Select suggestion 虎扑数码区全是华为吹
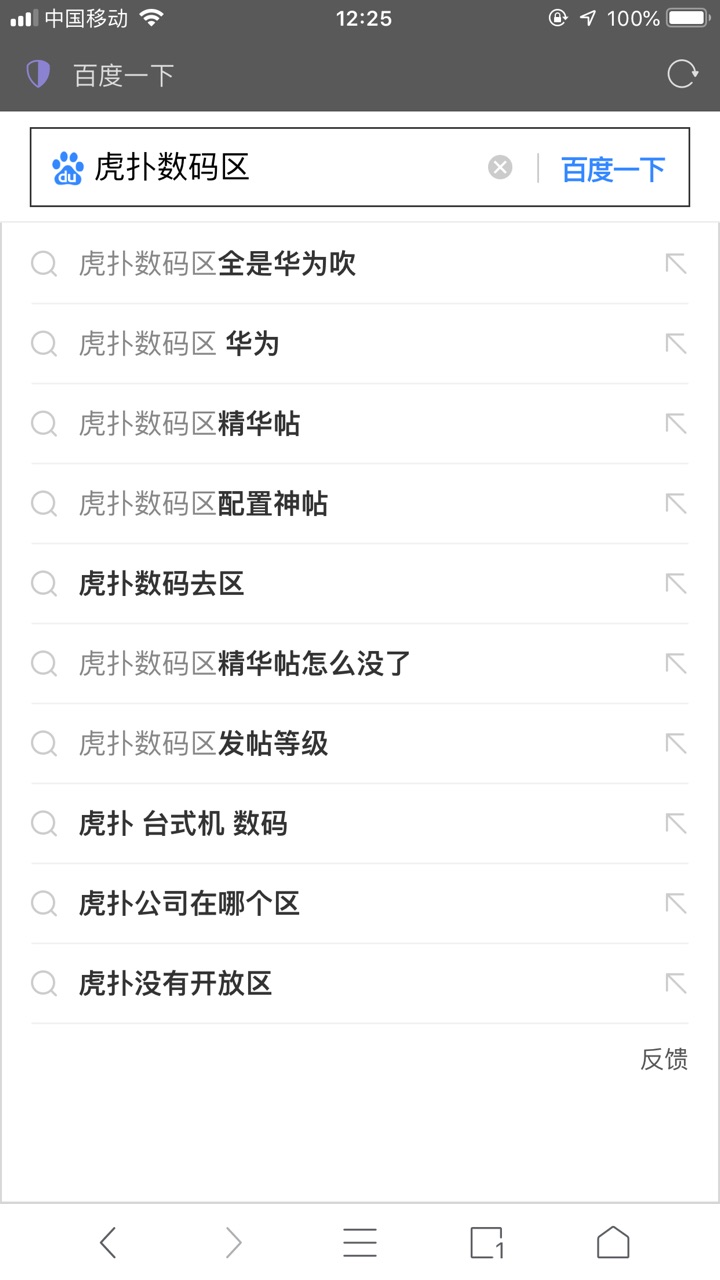This screenshot has height=1280, width=720. (x=360, y=264)
